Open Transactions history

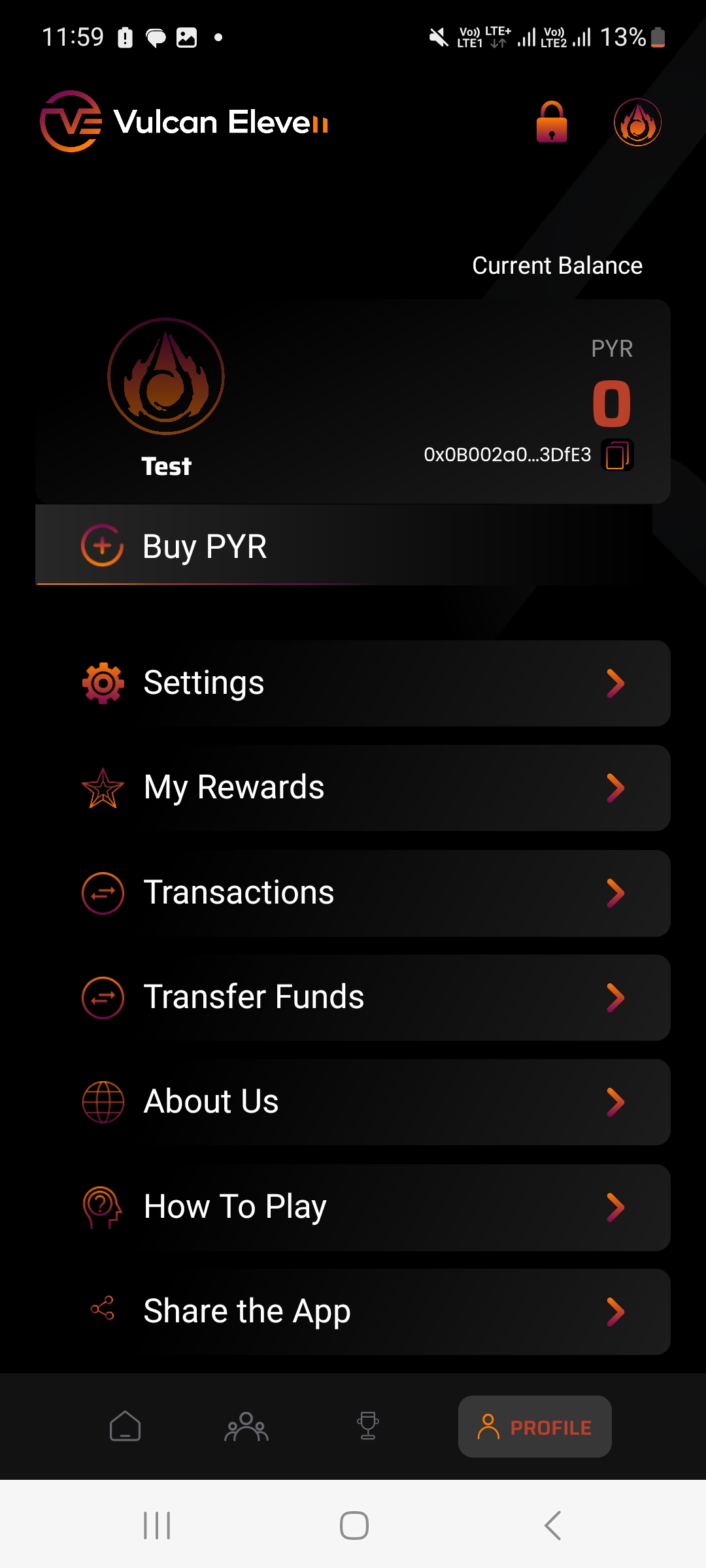tap(353, 893)
